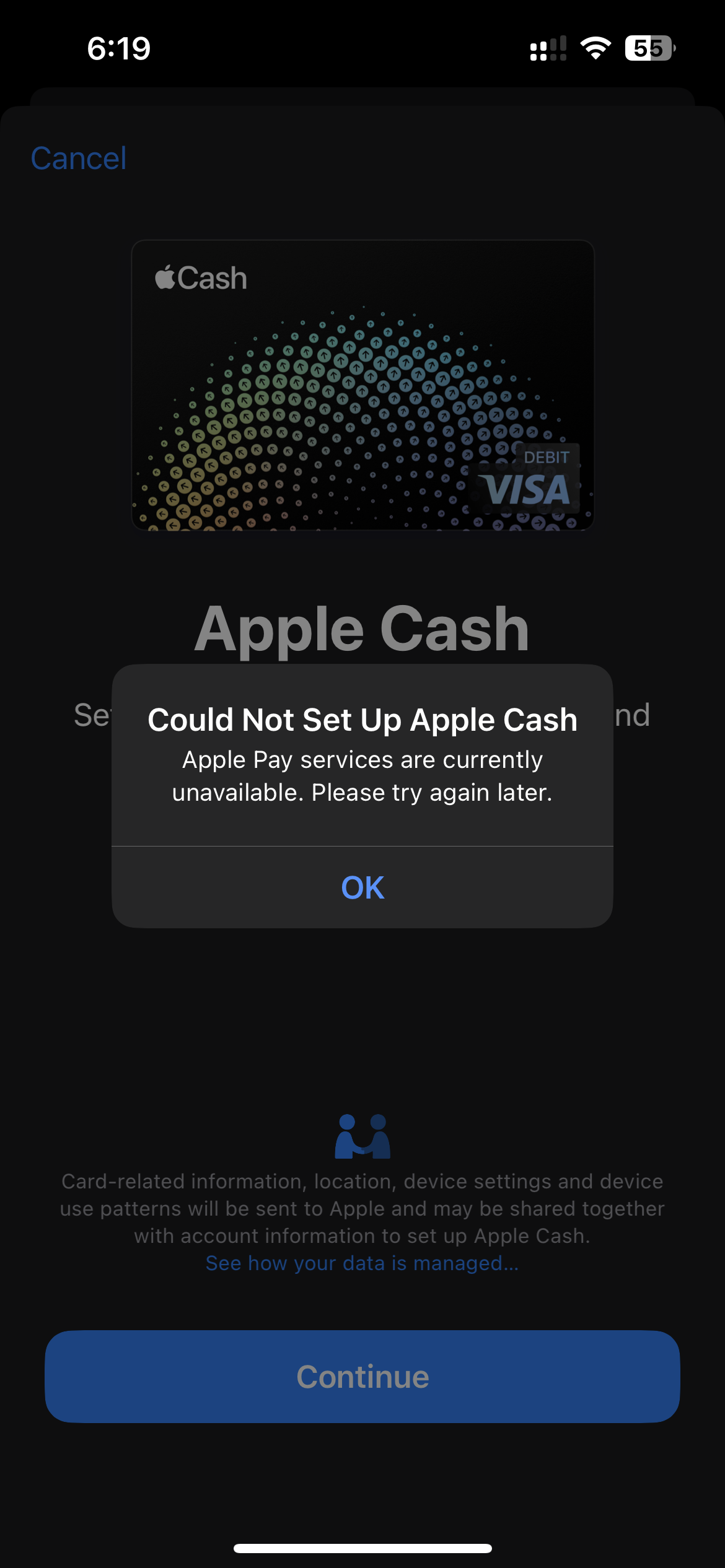Cancel the Apple Cash setup
The height and width of the screenshot is (1568, 725).
coord(79,159)
